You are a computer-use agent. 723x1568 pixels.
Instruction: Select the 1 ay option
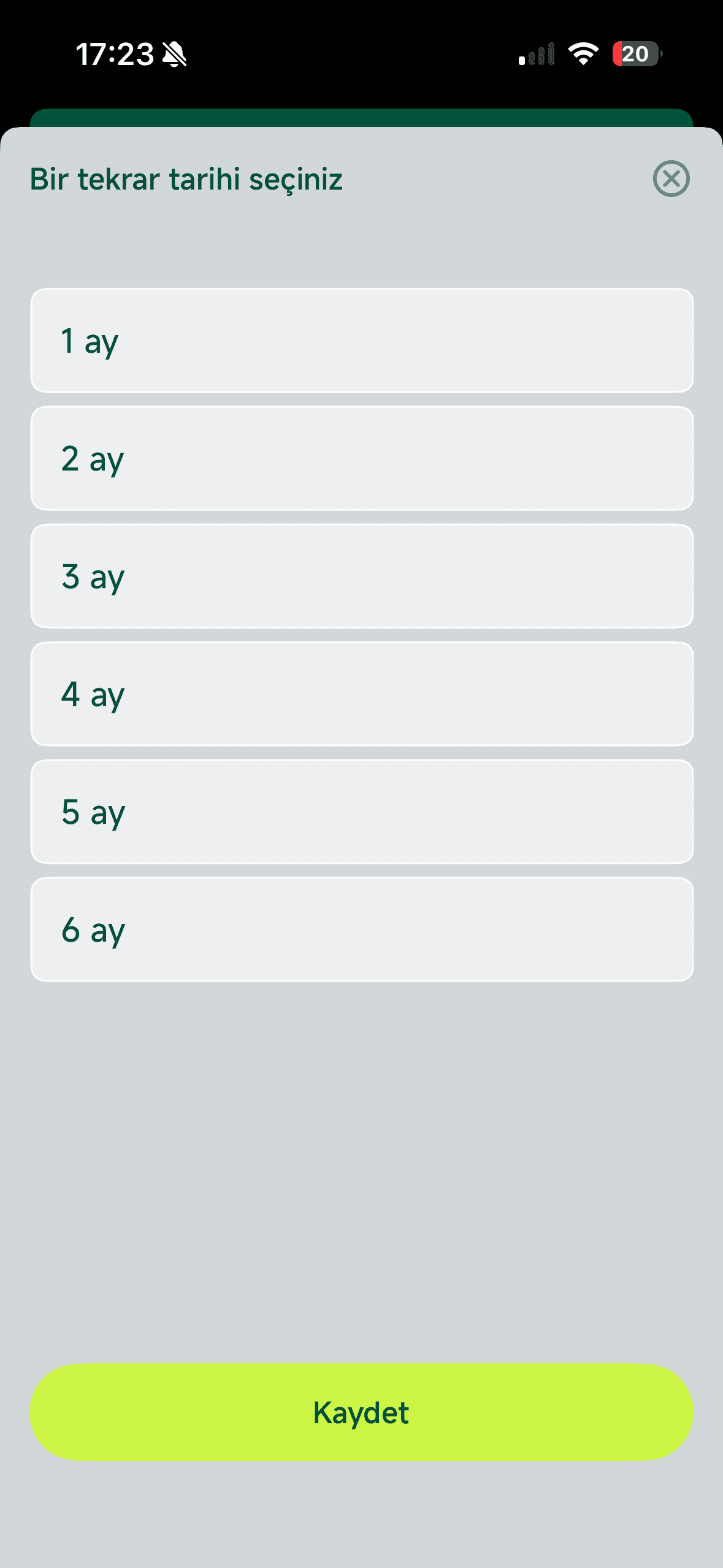click(362, 340)
